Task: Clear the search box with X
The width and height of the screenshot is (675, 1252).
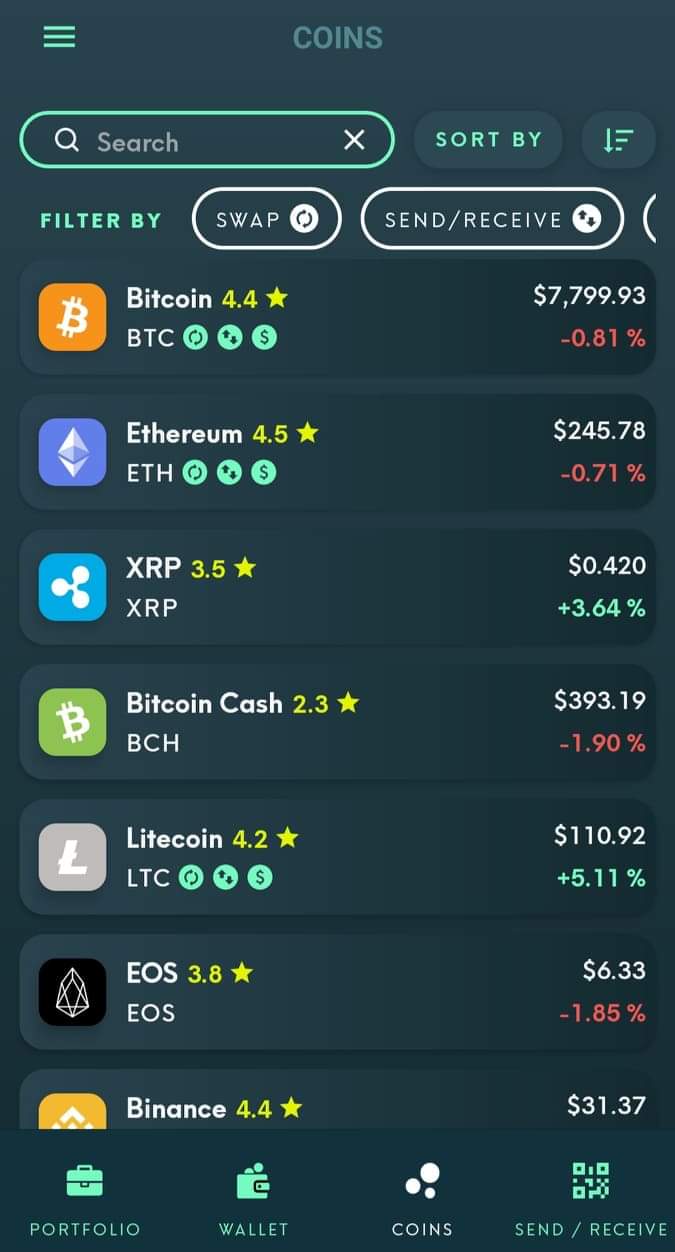Action: (354, 141)
